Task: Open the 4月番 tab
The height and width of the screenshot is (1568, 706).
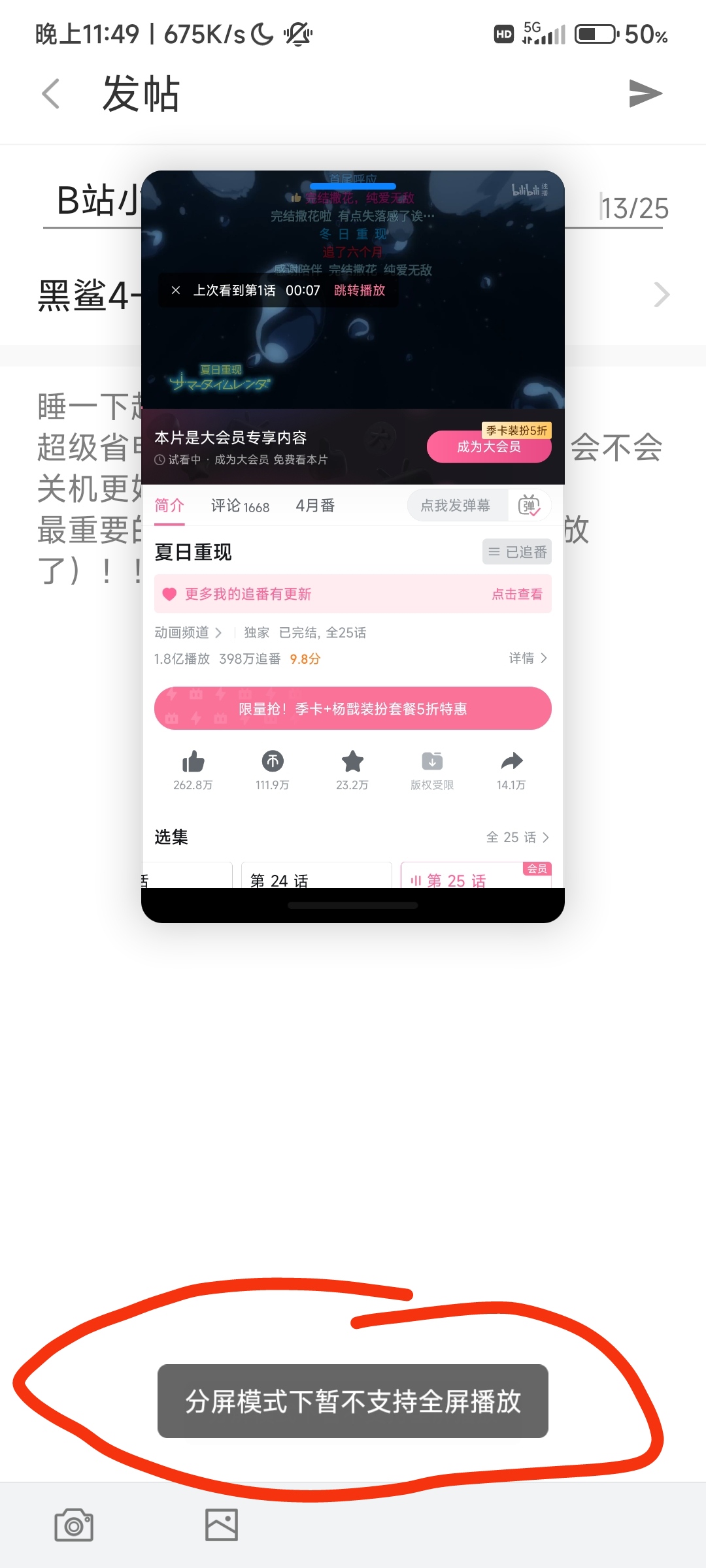Action: click(315, 506)
